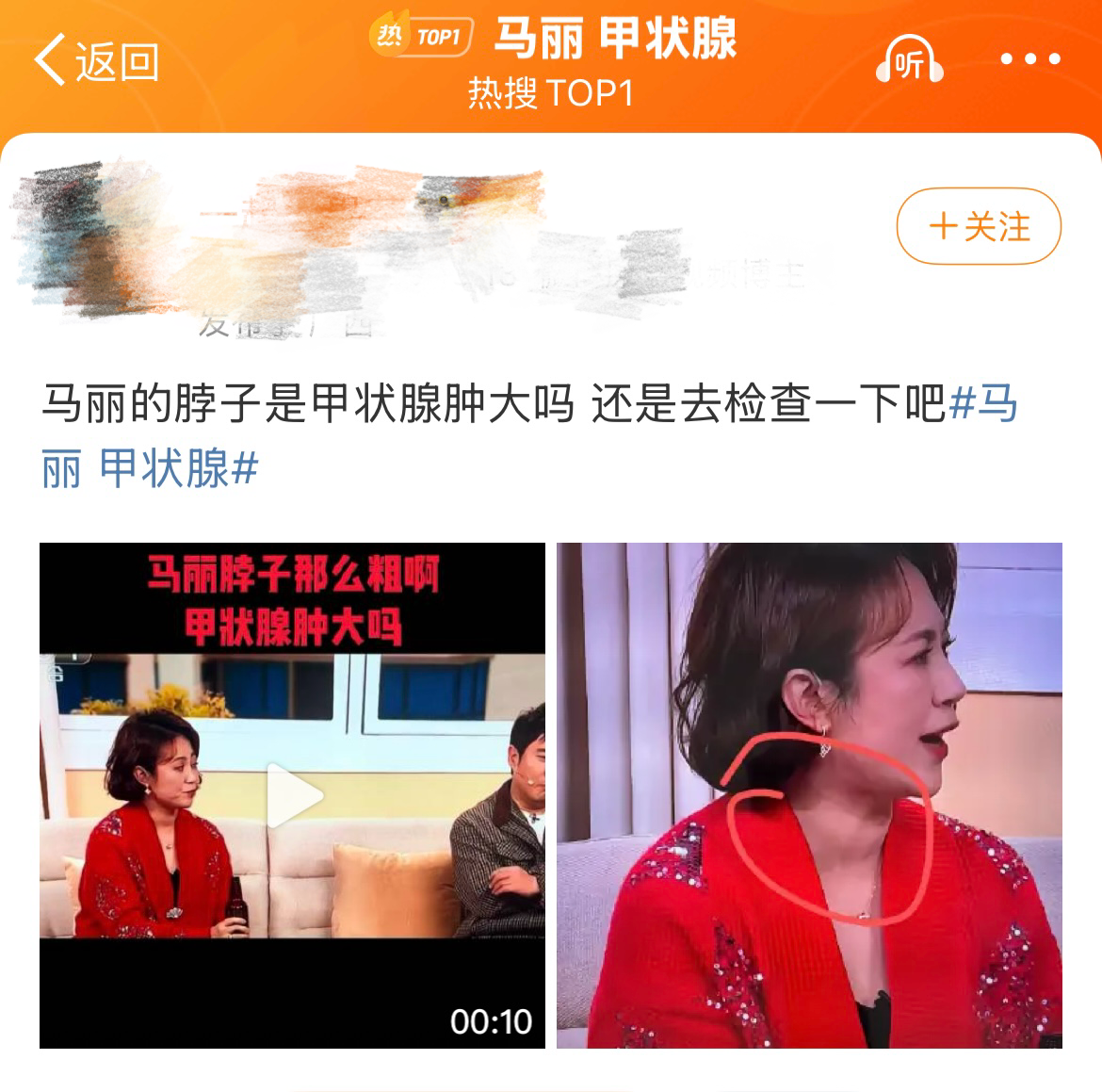The width and height of the screenshot is (1102, 1092).
Task: Follow the poster with +关注
Action: click(979, 227)
